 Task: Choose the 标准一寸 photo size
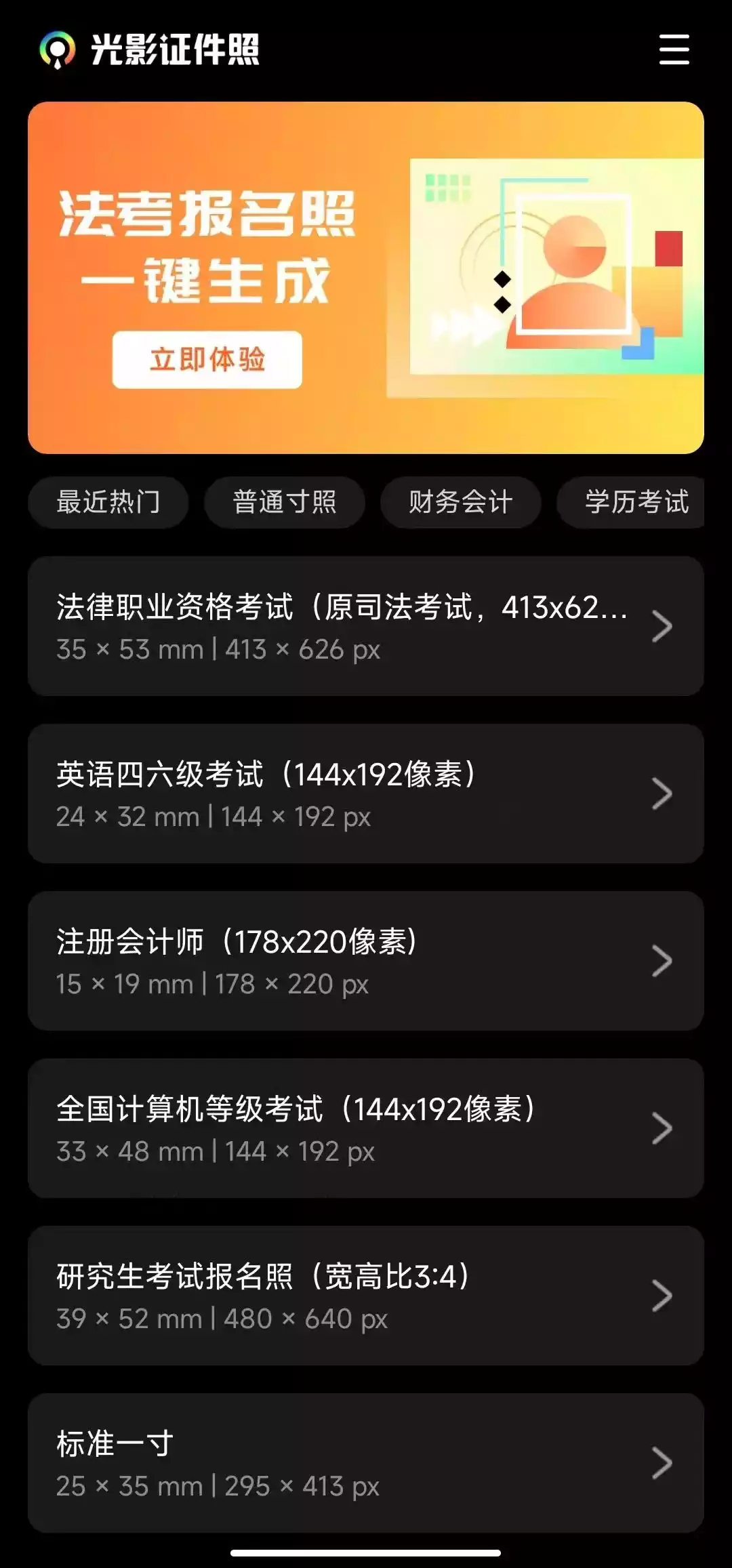pyautogui.click(x=366, y=1463)
